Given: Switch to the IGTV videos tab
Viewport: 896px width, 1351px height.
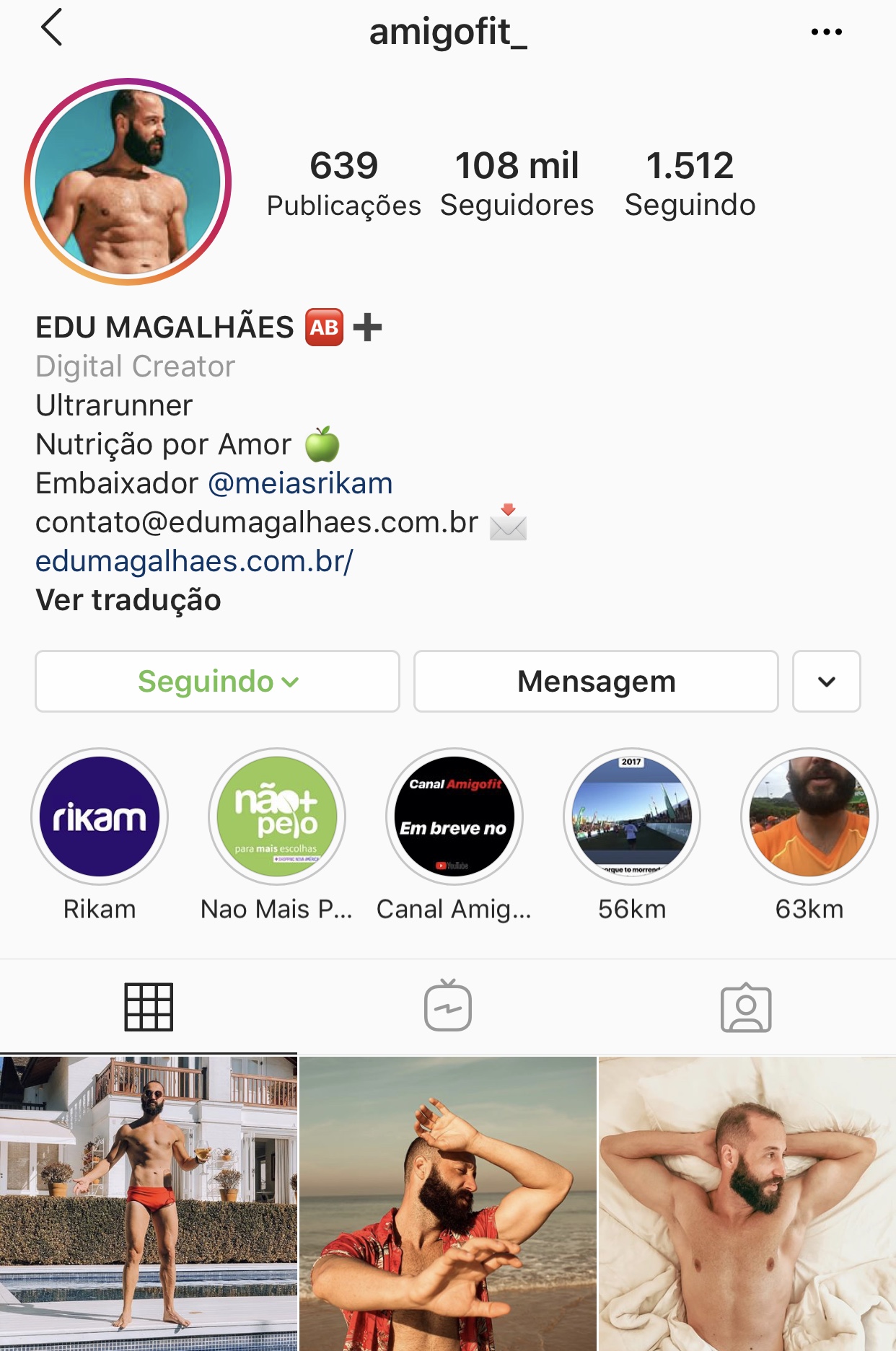Looking at the screenshot, I should 447,1006.
